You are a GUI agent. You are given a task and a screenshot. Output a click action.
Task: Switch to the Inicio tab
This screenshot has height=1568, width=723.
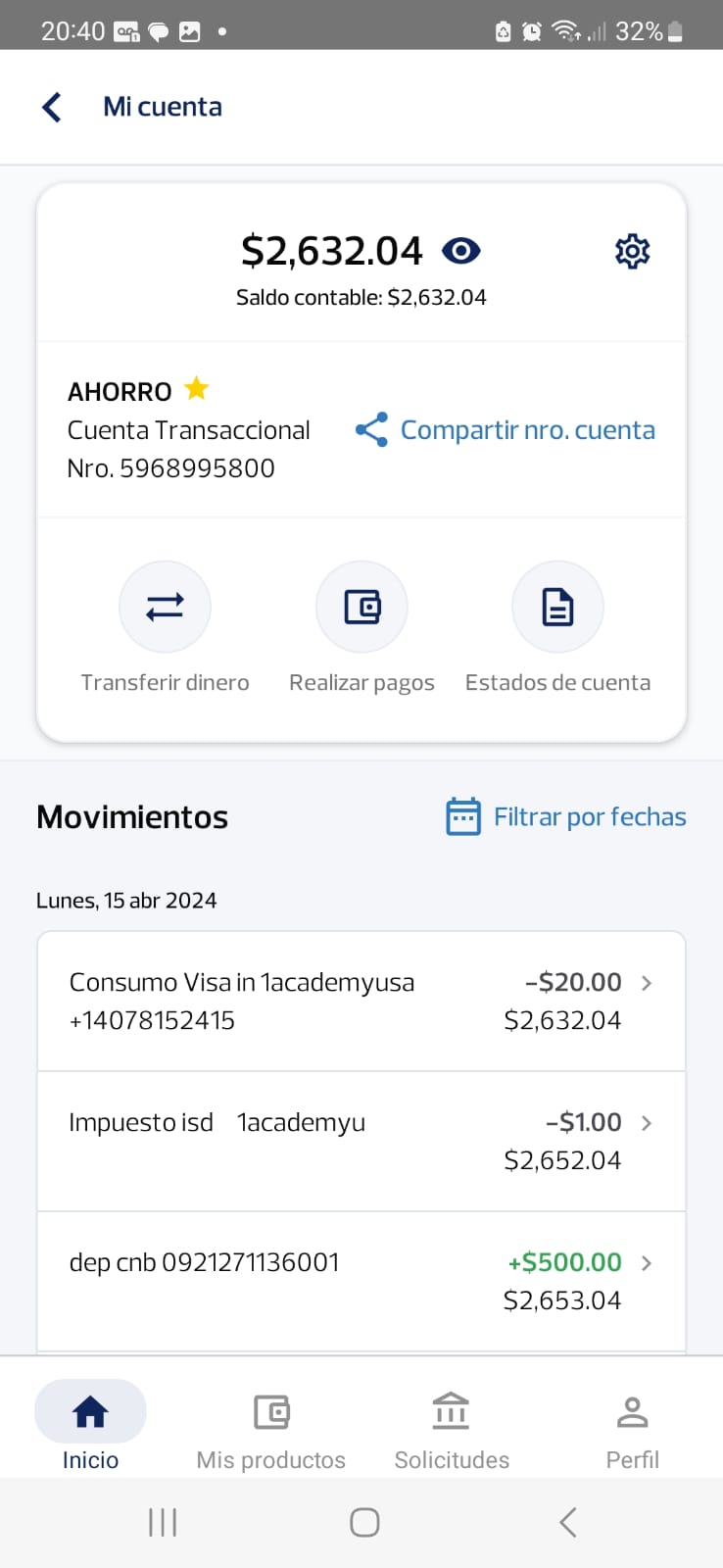pyautogui.click(x=90, y=1426)
